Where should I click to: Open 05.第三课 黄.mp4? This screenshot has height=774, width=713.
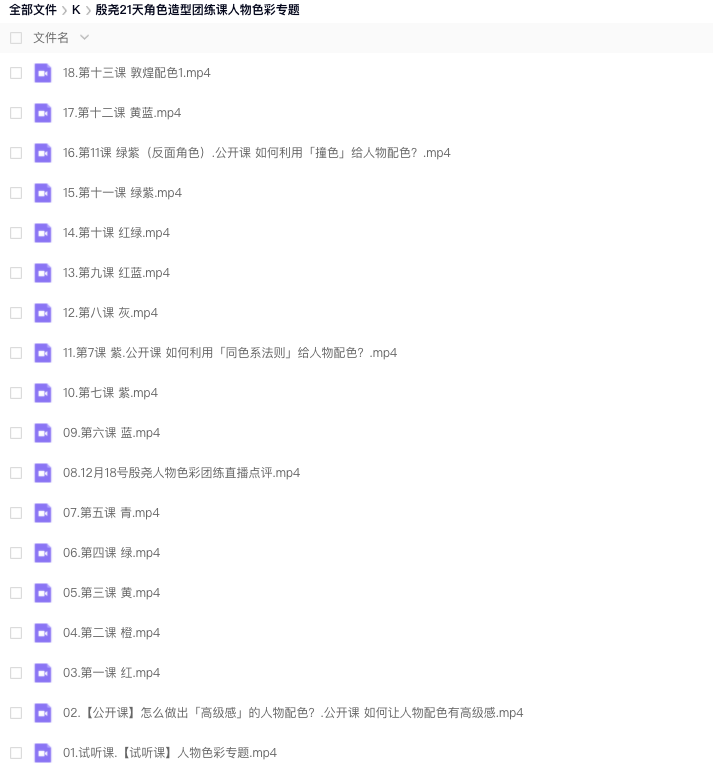coord(111,593)
